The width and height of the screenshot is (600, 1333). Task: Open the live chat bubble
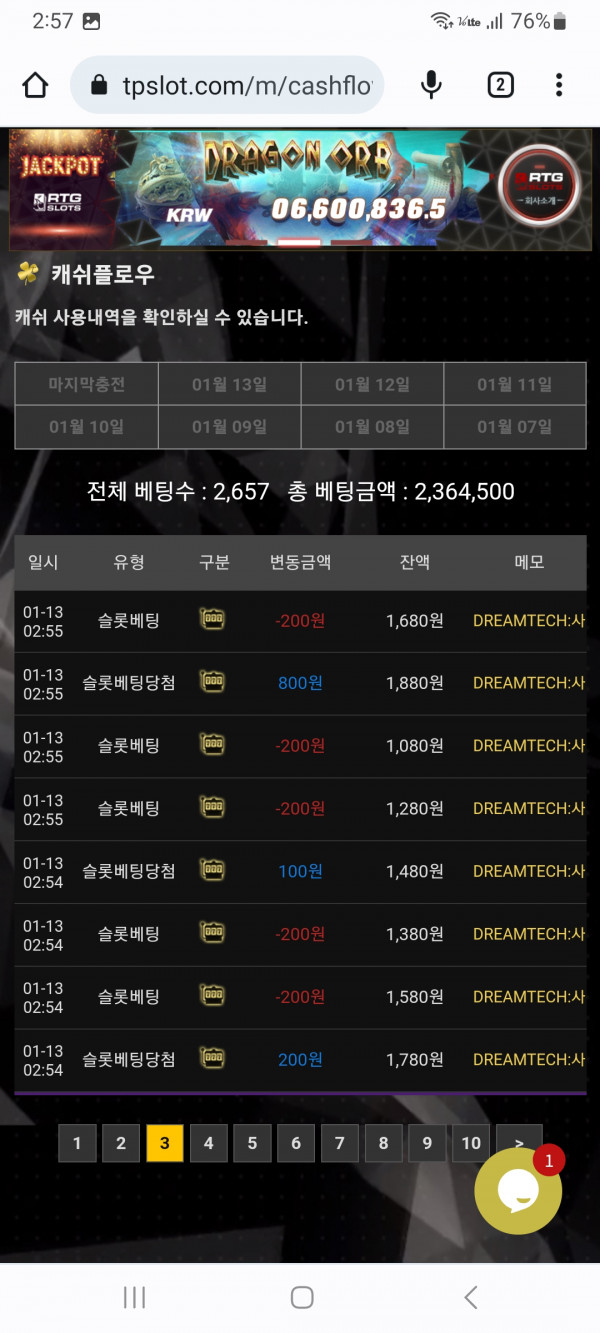tap(517, 1190)
